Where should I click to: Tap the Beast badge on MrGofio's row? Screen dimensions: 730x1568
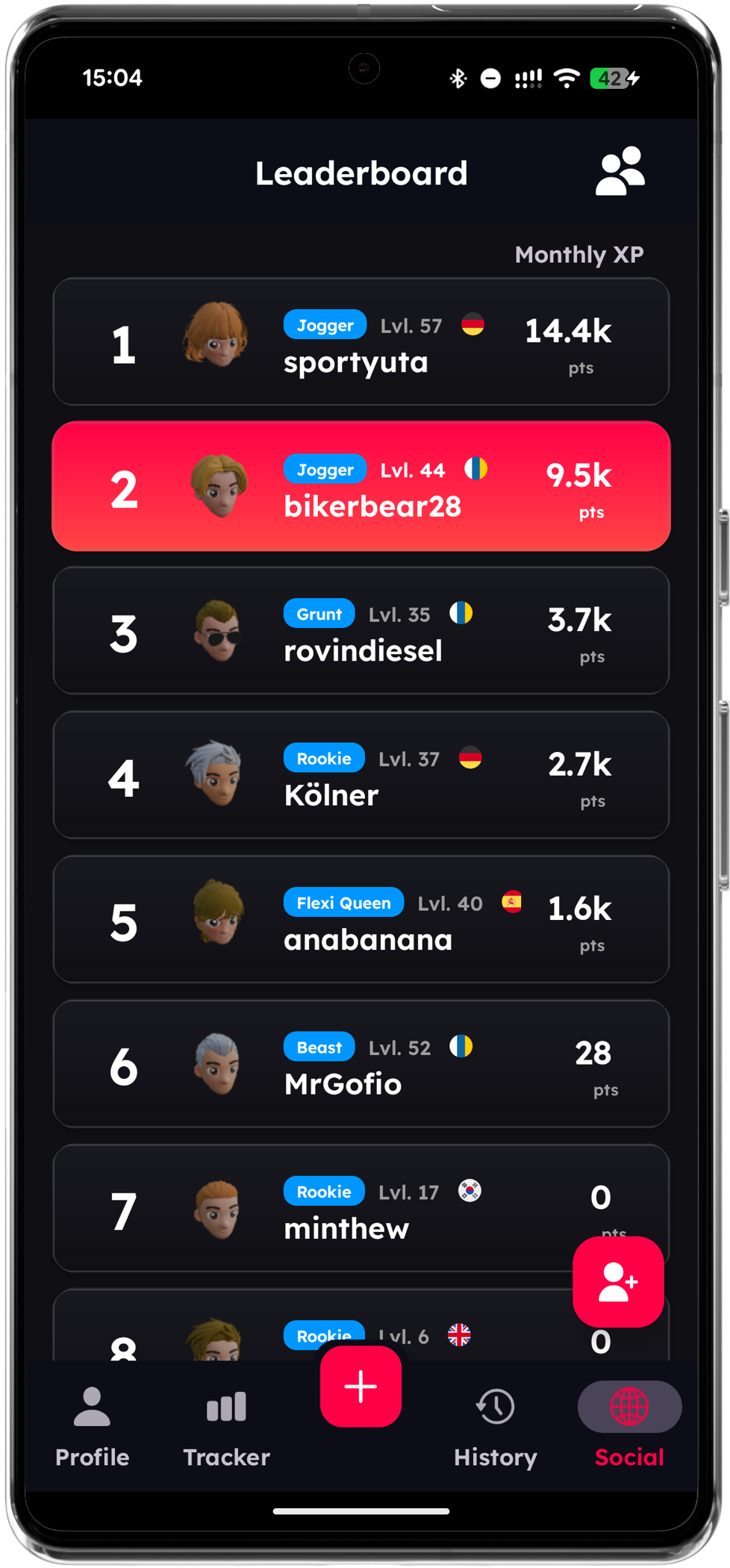(319, 1047)
